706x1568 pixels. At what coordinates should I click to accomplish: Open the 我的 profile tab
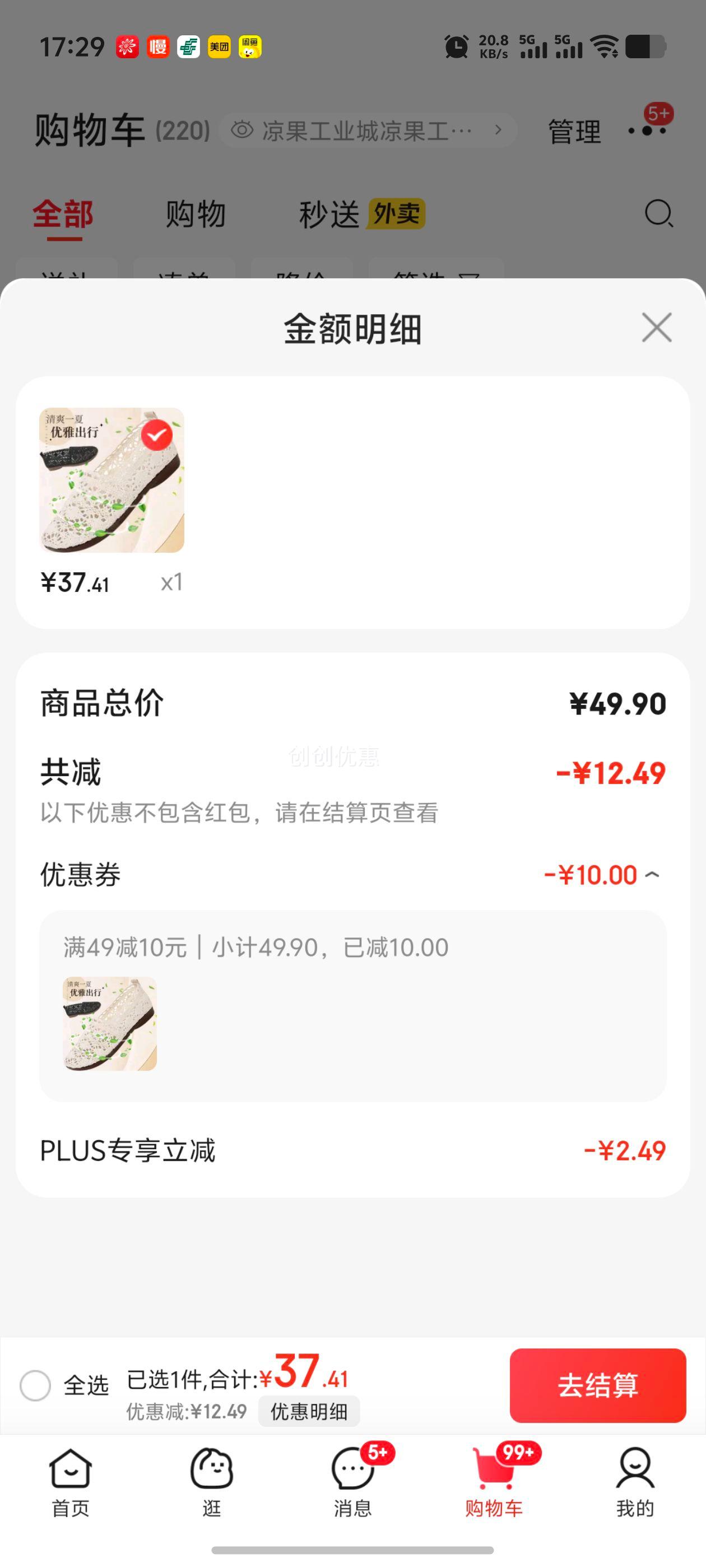(x=635, y=1482)
